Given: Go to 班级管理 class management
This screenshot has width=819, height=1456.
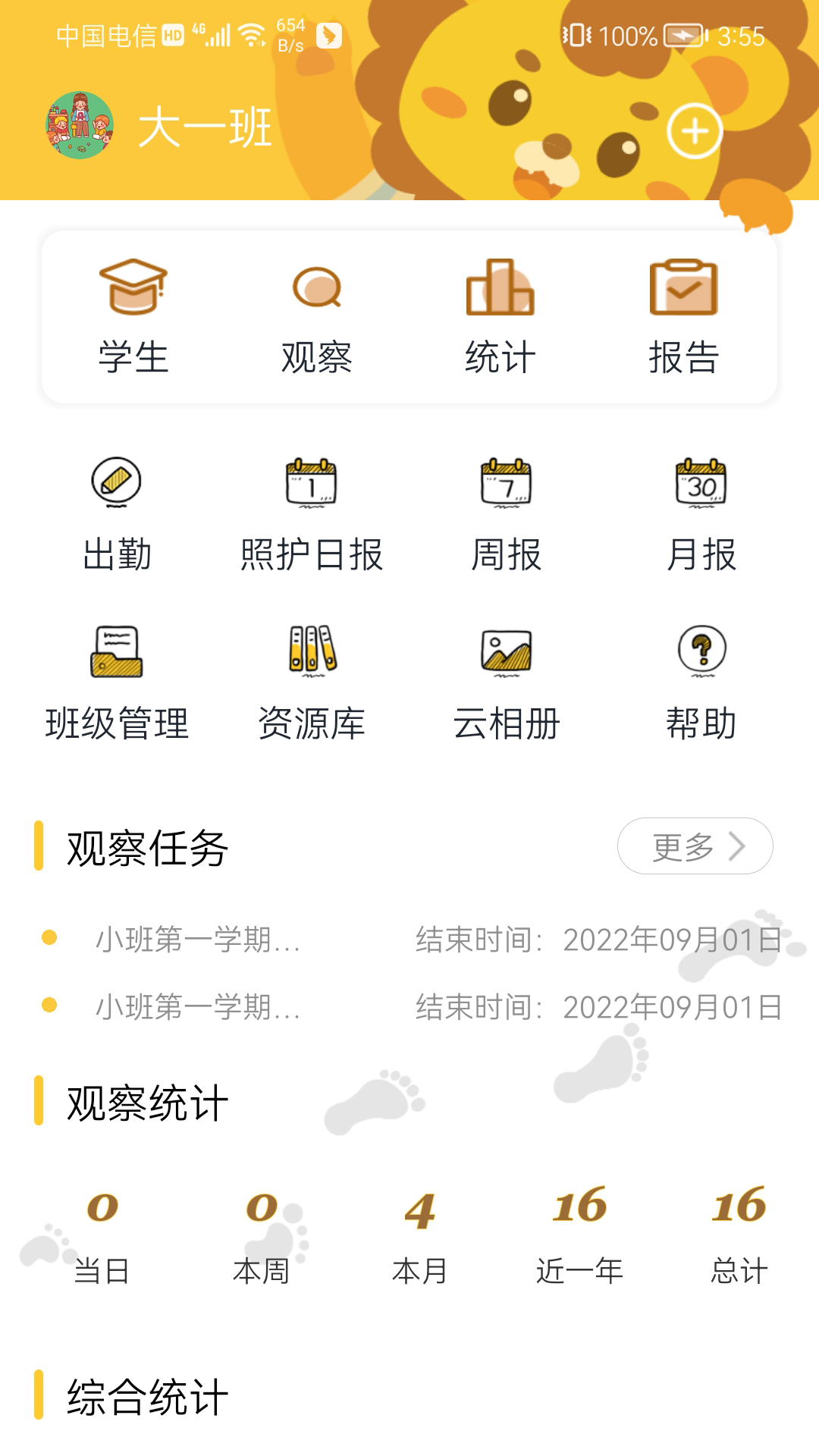Looking at the screenshot, I should tap(117, 682).
